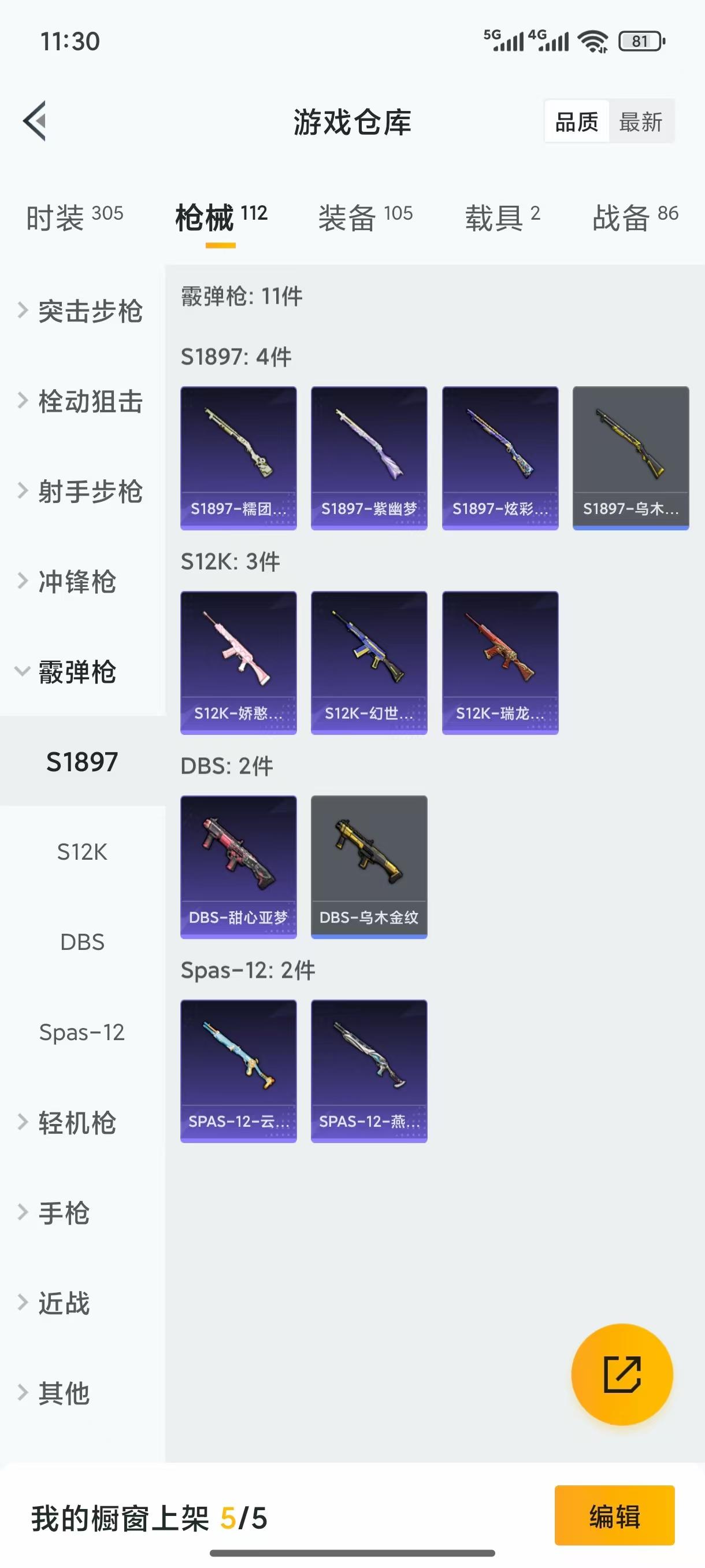
Task: Open the S1897-紫幽梦 skin
Action: [369, 458]
